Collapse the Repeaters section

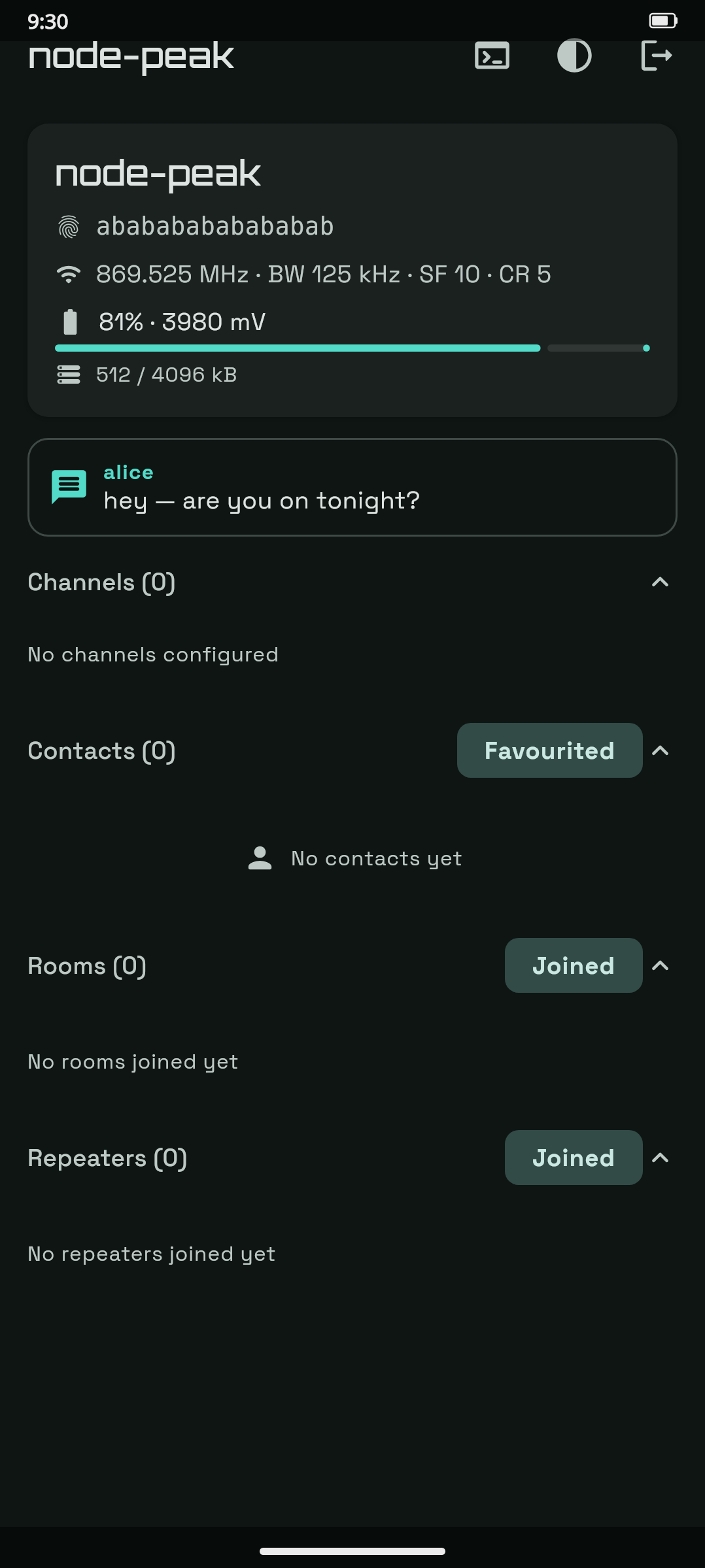661,1158
